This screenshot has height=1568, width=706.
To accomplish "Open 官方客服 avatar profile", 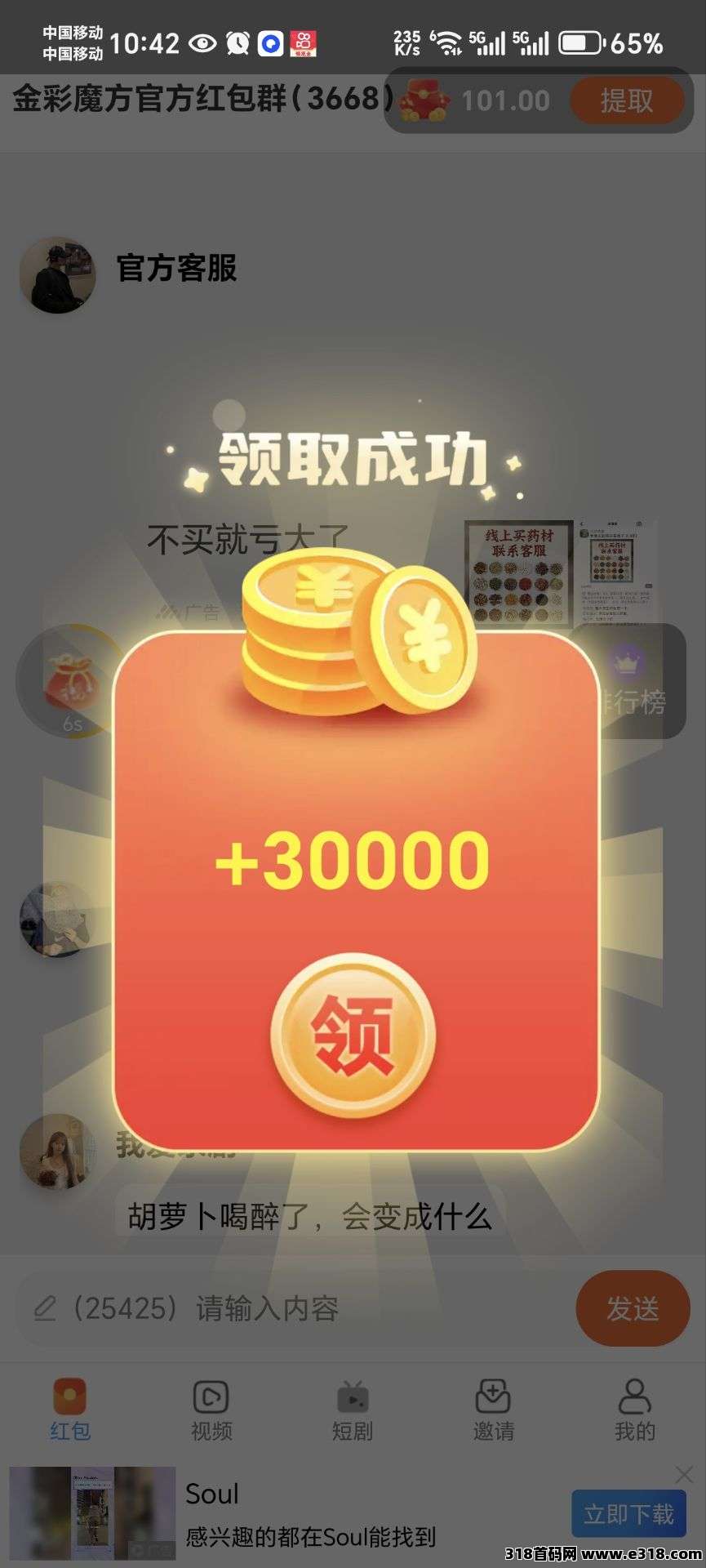I will tap(57, 275).
